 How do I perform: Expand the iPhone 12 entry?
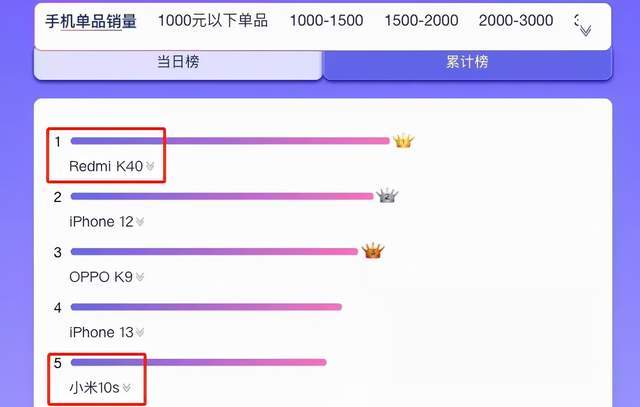click(x=140, y=222)
